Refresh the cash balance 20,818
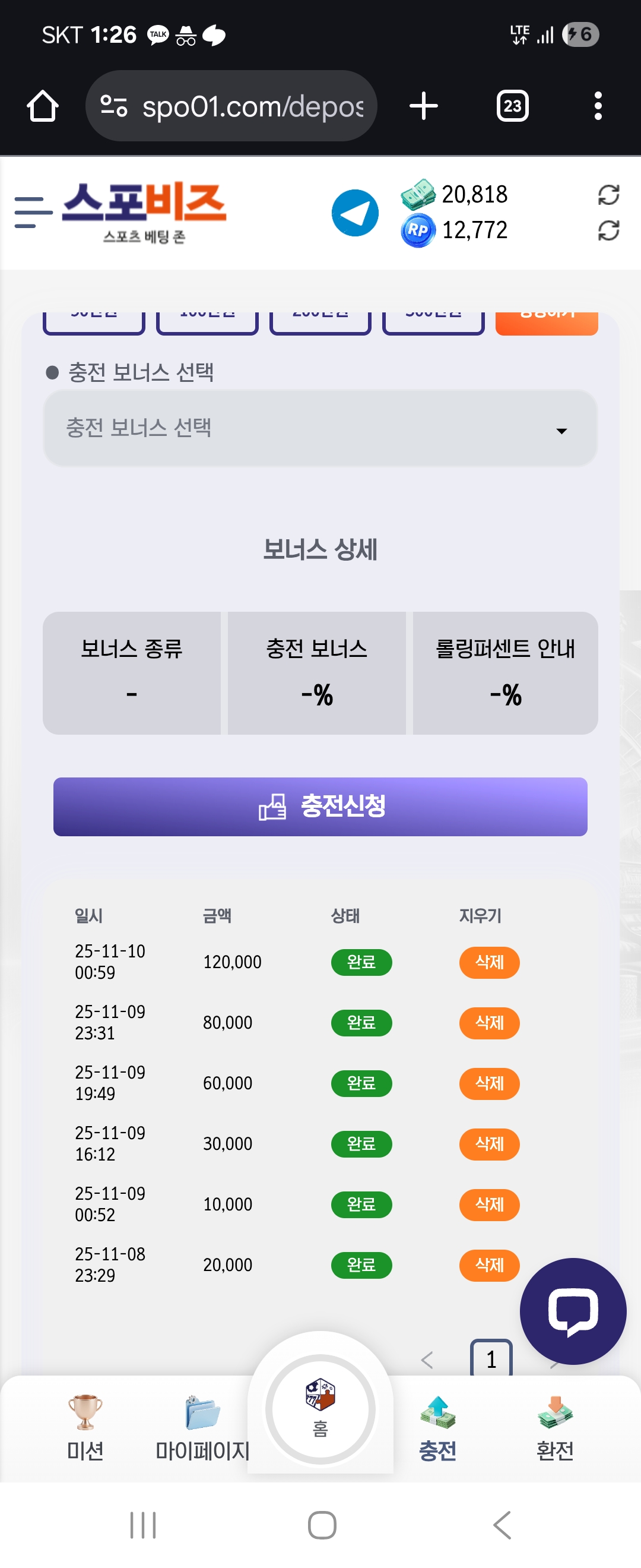This screenshot has height=1568, width=641. point(608,195)
